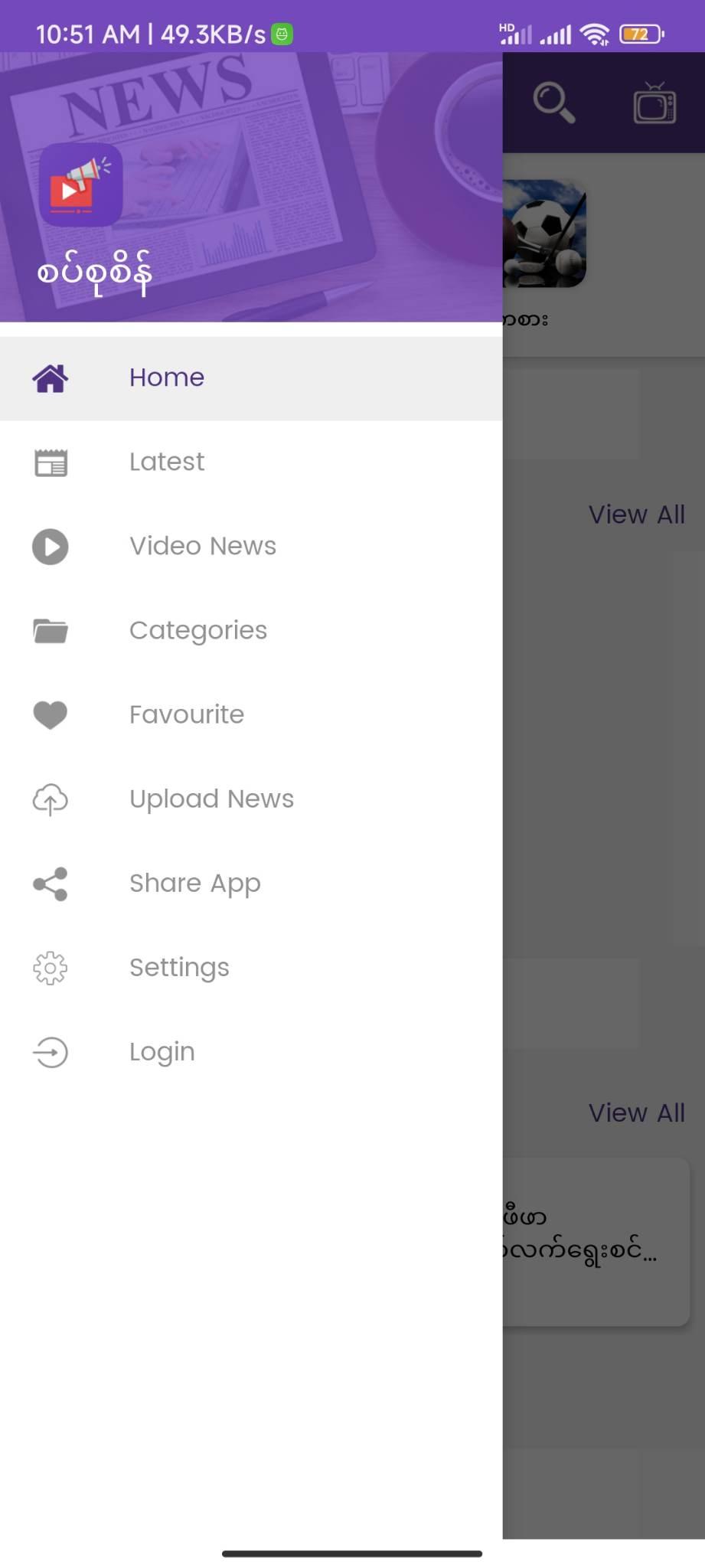The image size is (705, 1568).
Task: Open the Upload News option
Action: click(211, 799)
